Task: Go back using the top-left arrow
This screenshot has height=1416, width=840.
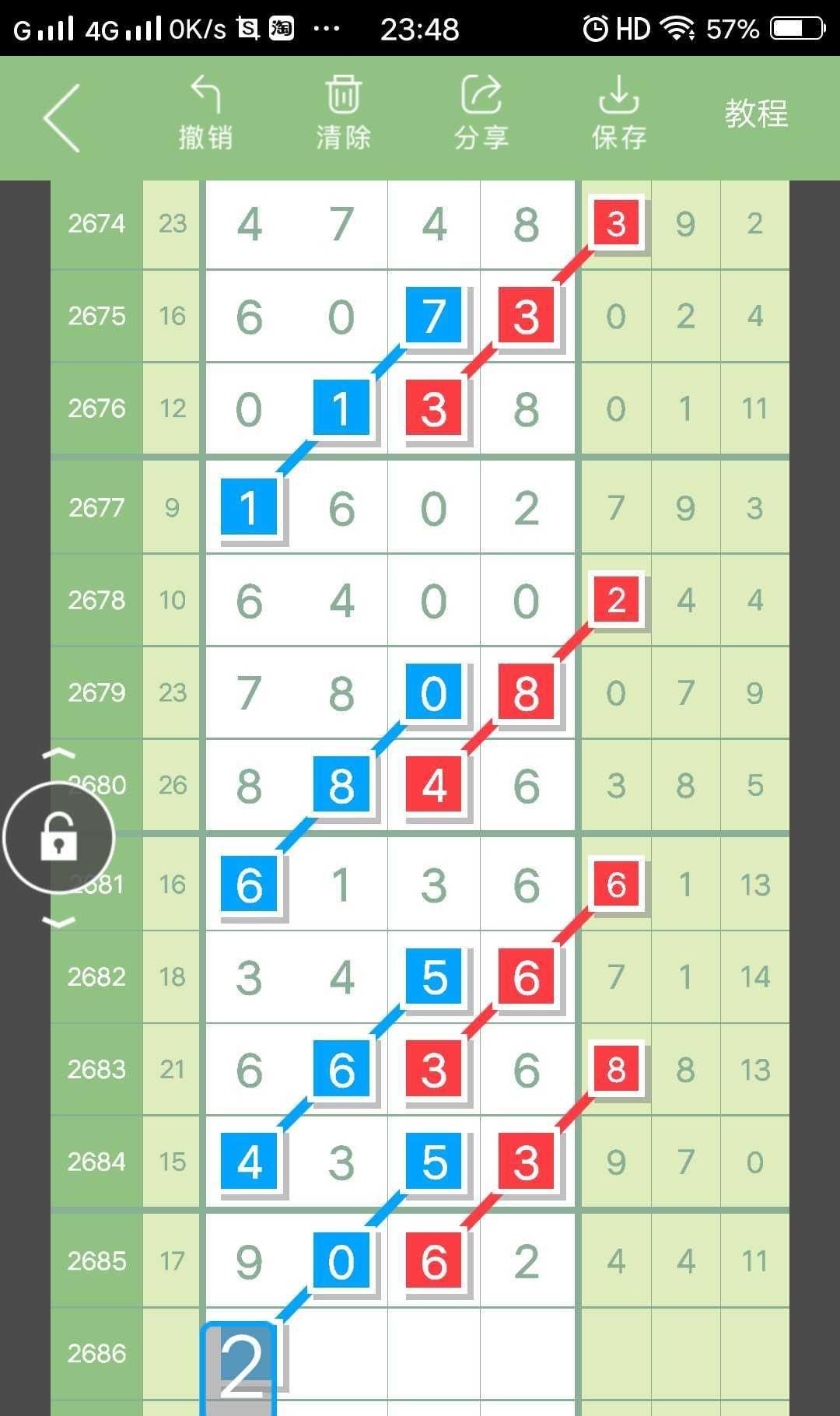Action: [62, 118]
